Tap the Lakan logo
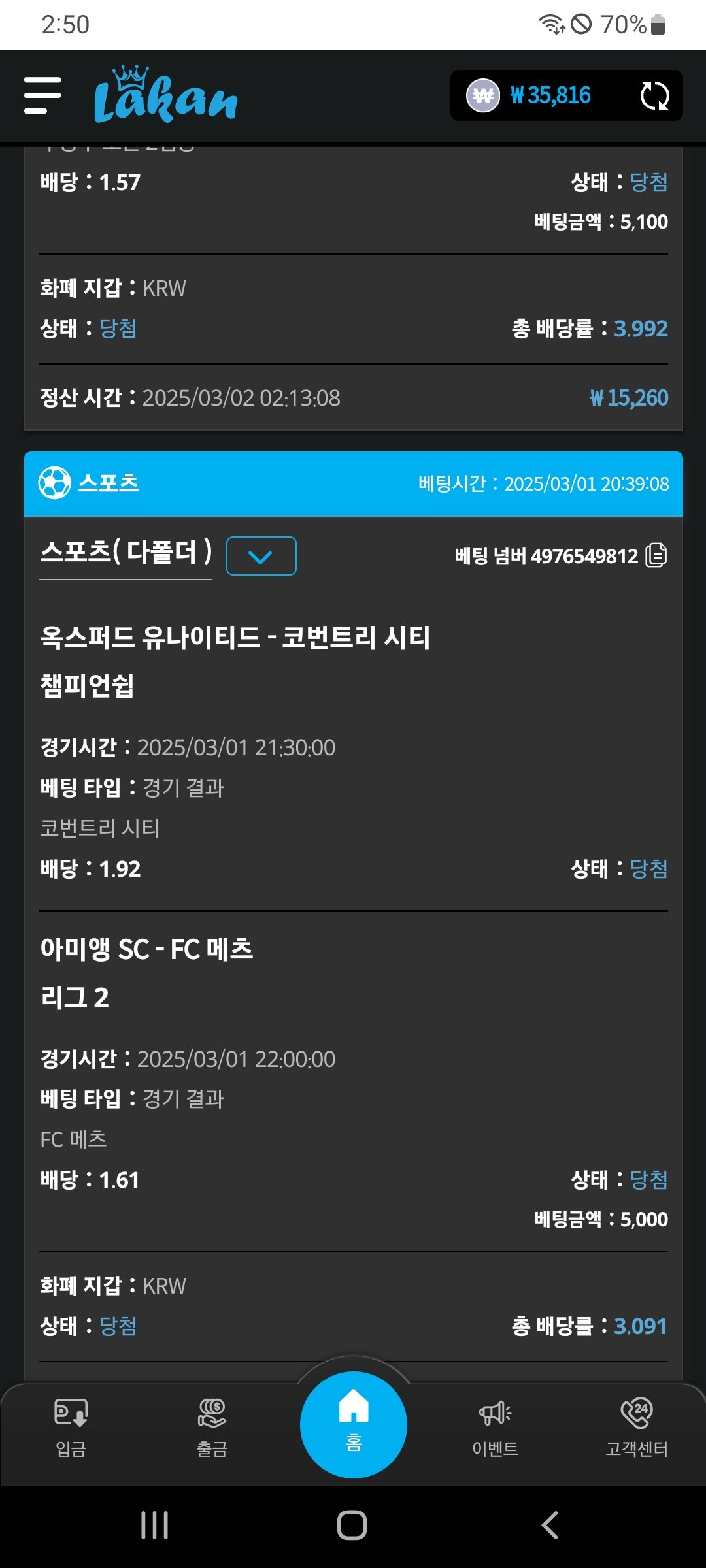Screen dimensions: 706x1568 click(x=165, y=97)
